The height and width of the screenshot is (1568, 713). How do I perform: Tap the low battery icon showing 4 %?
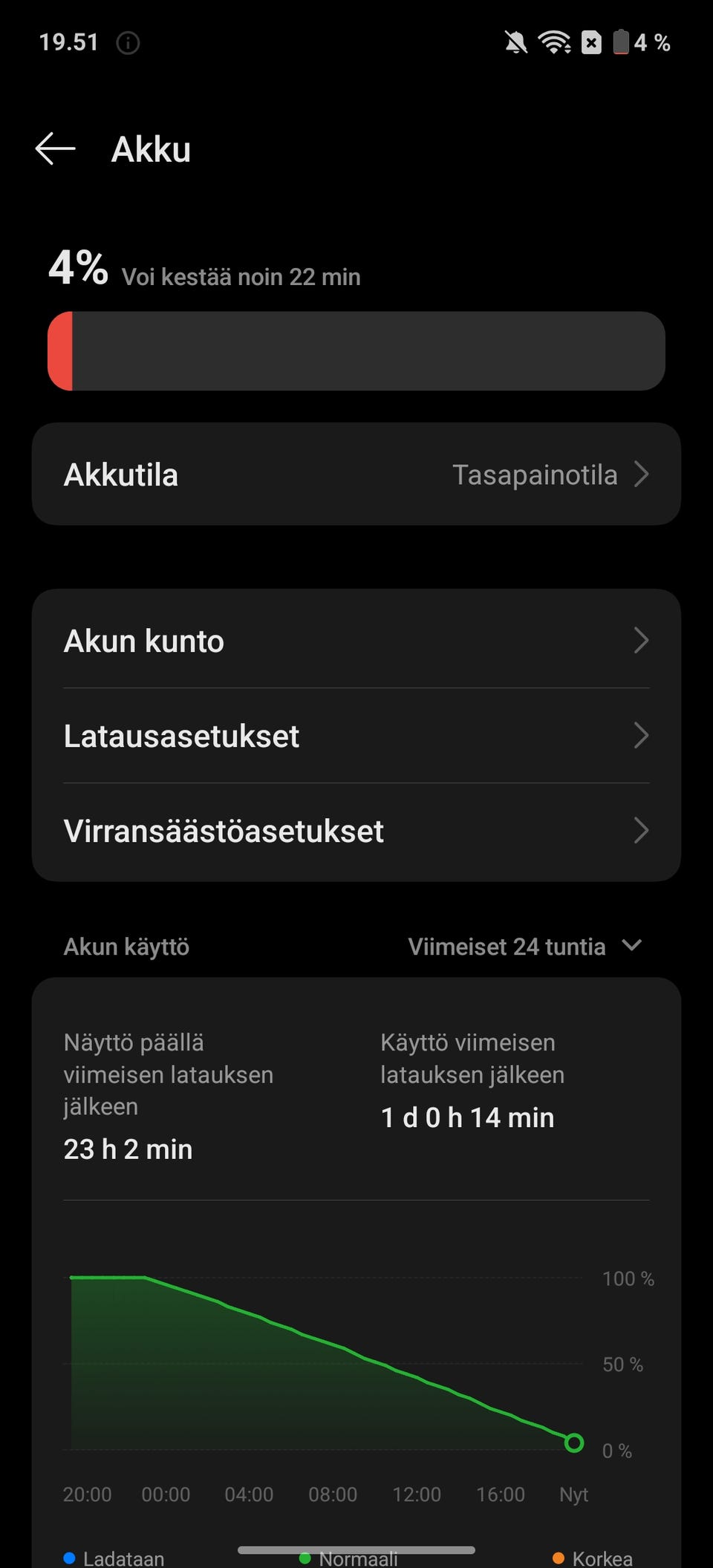[x=622, y=42]
